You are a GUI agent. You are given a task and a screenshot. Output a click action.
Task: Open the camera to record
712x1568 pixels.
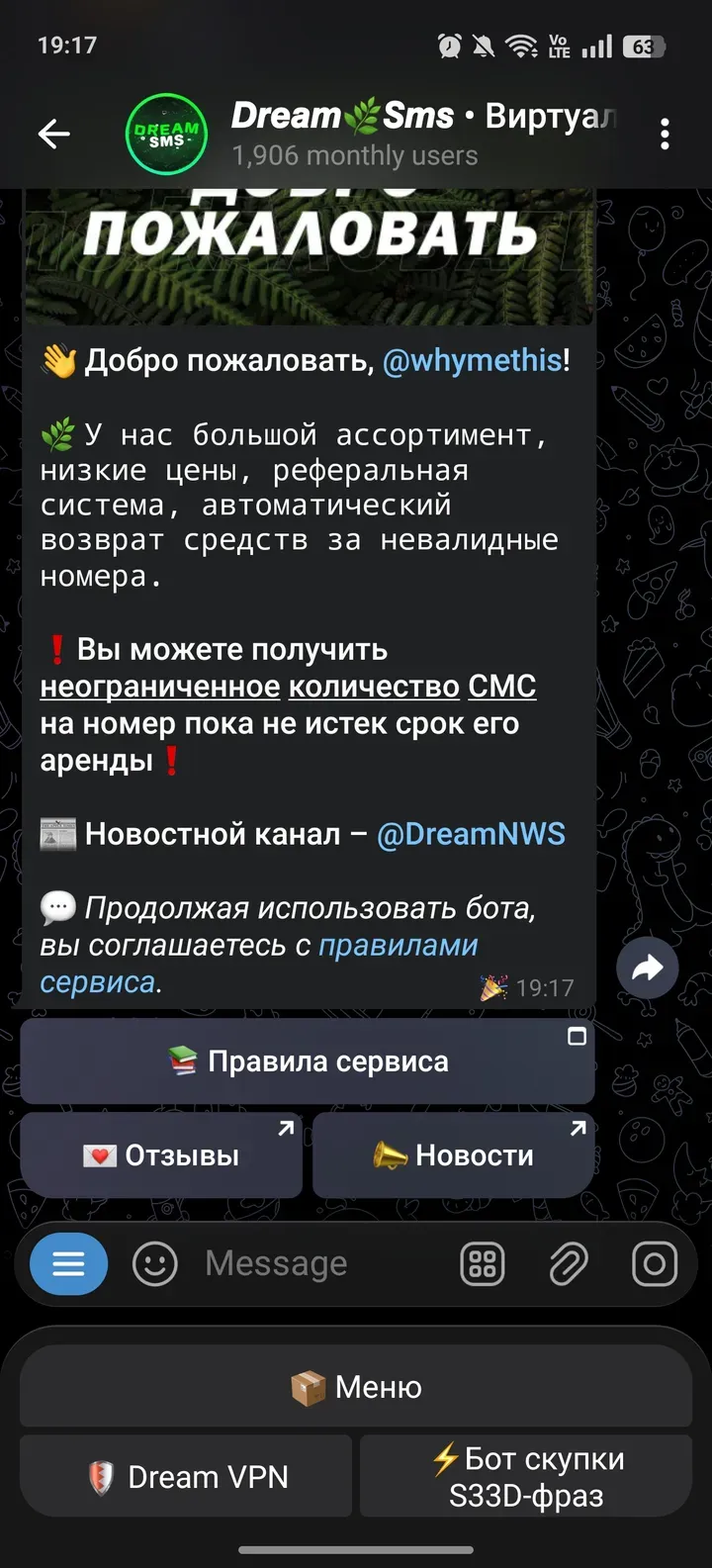[654, 1263]
